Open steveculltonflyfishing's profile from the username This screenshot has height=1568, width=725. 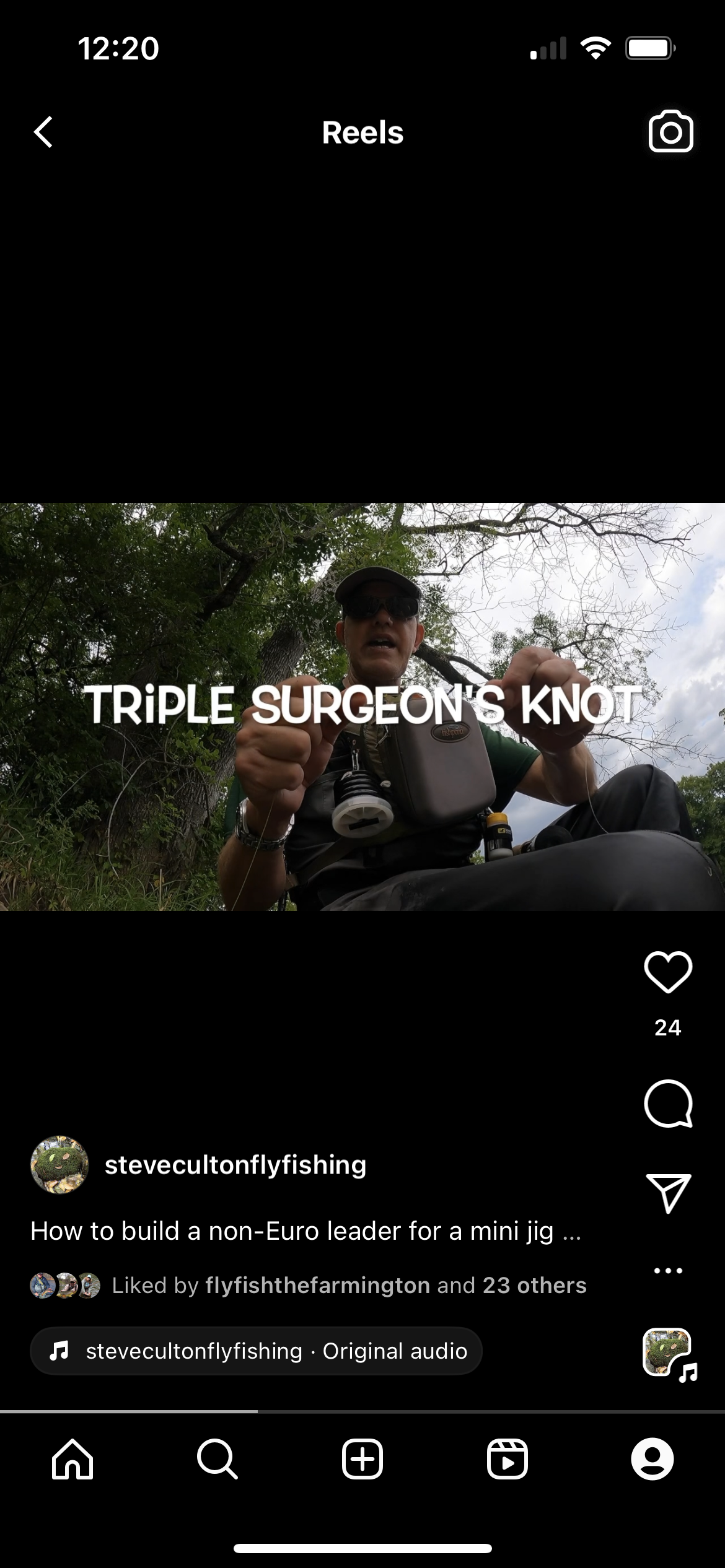click(235, 1165)
